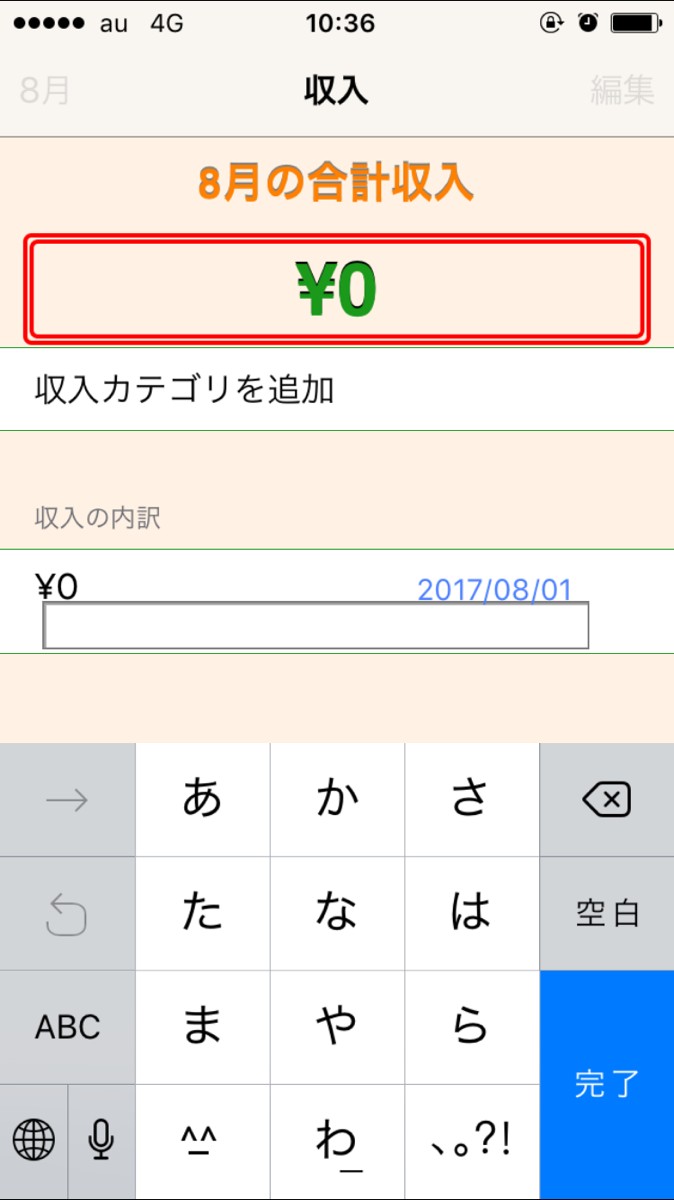
Task: Hit the backspace key
Action: (x=606, y=800)
